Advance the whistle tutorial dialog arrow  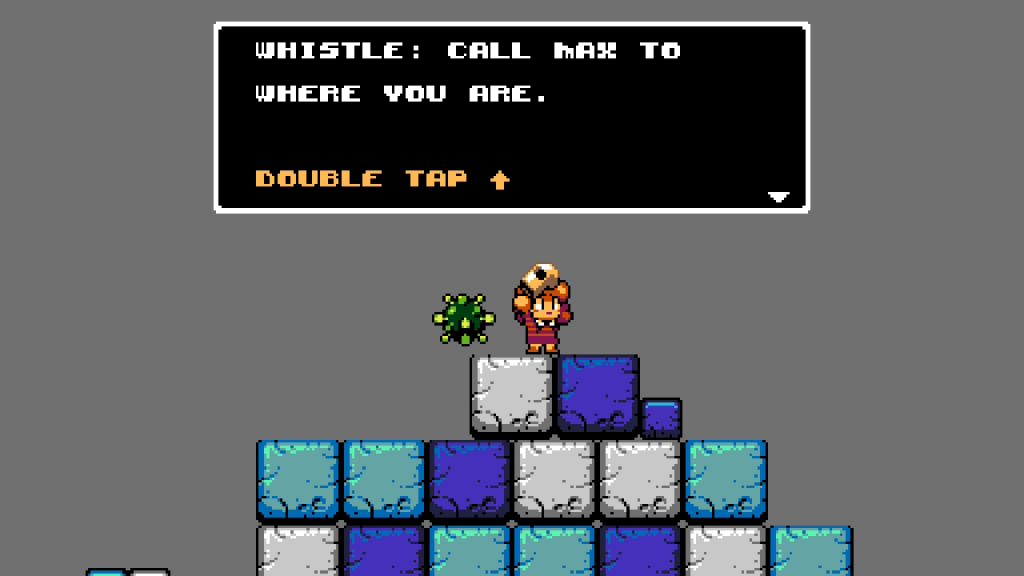click(x=778, y=197)
